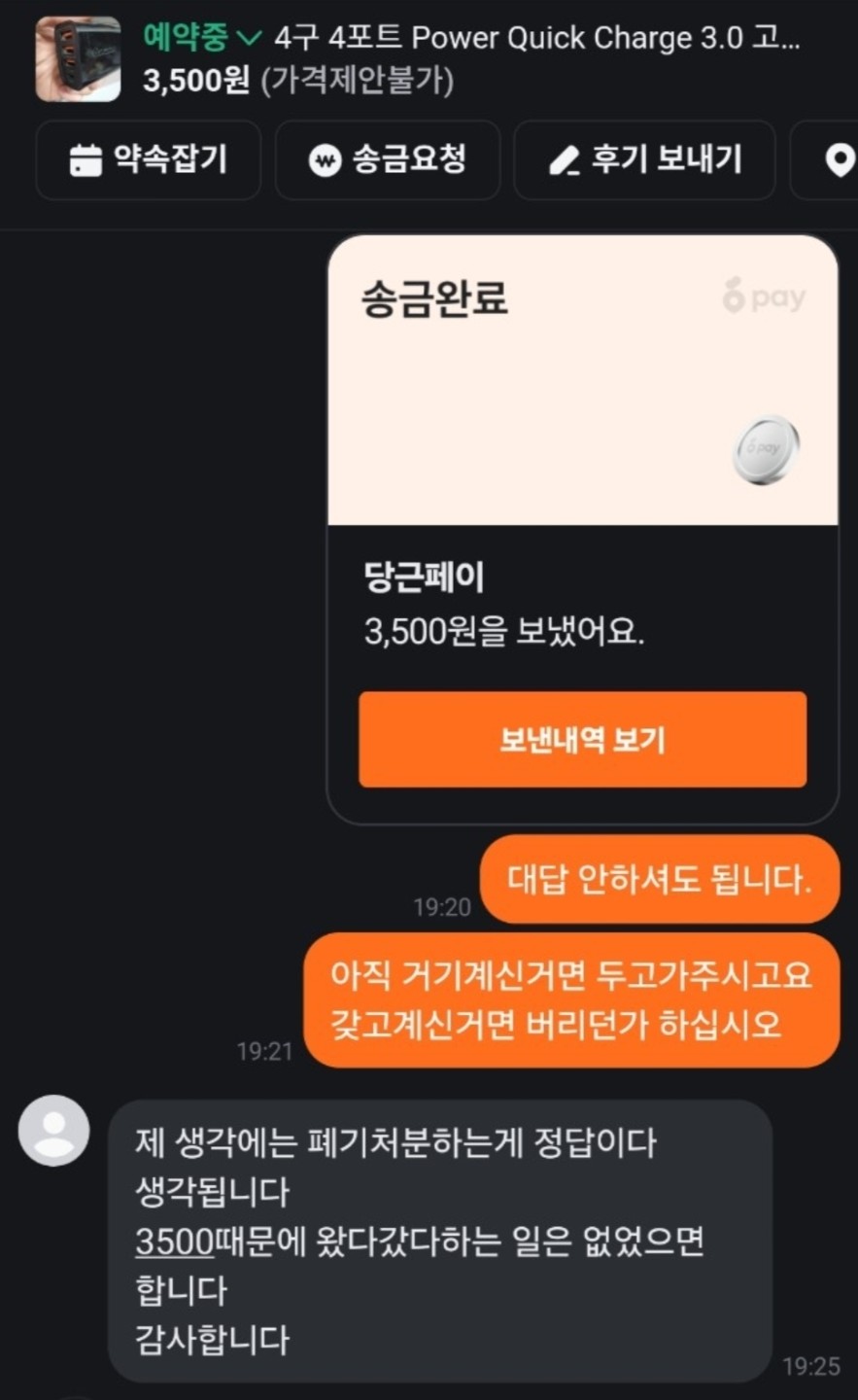Open the 예약중 status dropdown

[x=202, y=38]
